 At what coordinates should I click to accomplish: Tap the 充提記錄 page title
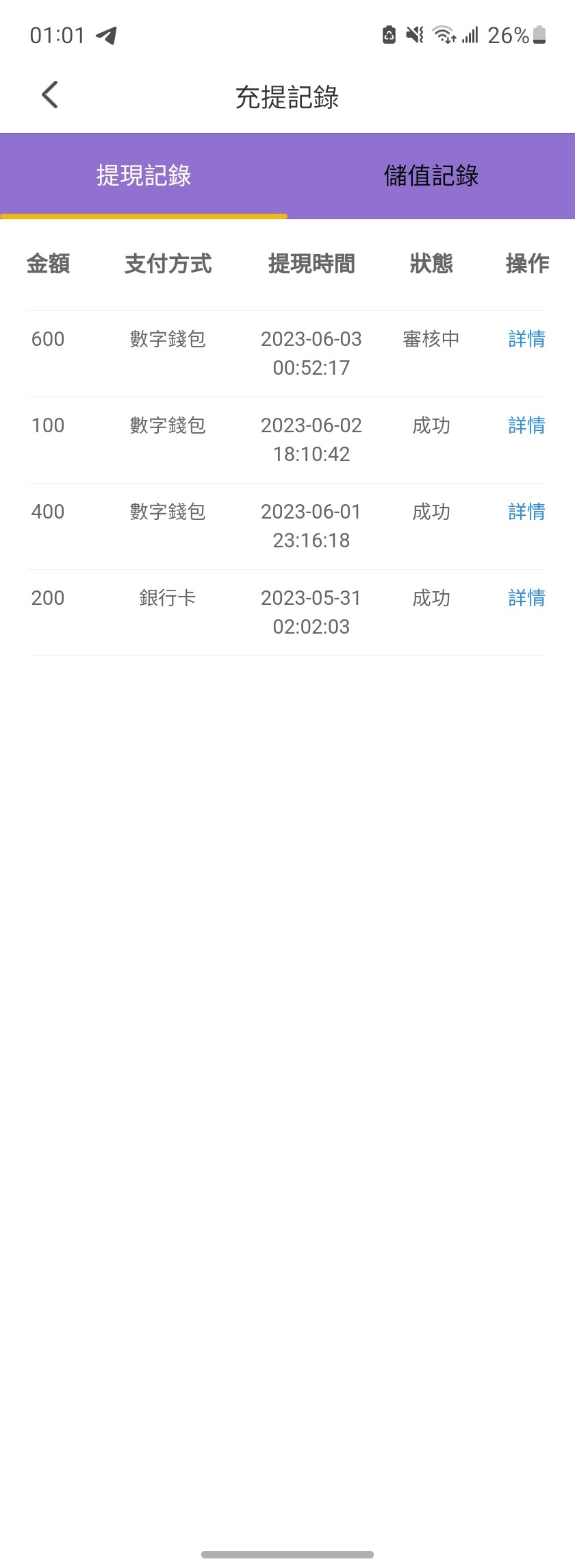coord(287,97)
